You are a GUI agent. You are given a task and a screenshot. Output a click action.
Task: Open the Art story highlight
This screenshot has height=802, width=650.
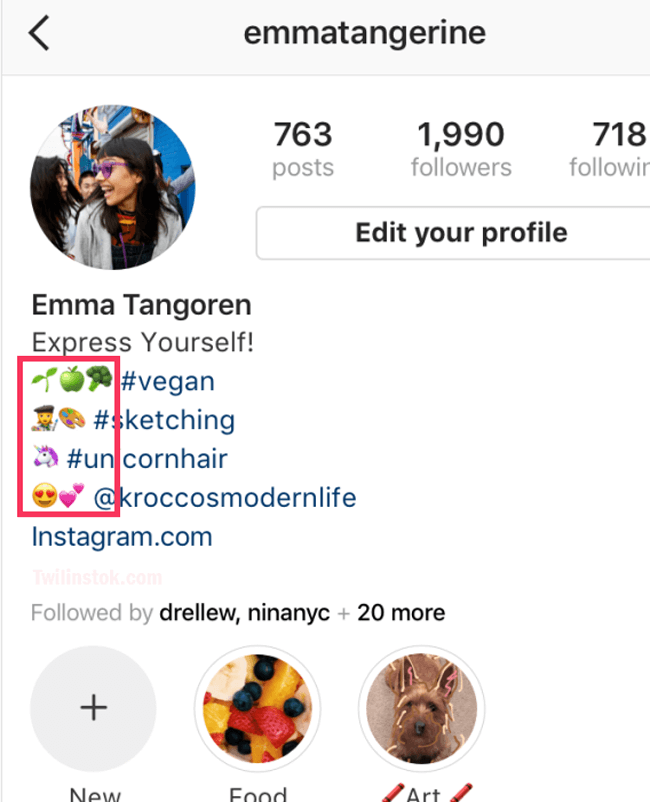click(x=421, y=708)
